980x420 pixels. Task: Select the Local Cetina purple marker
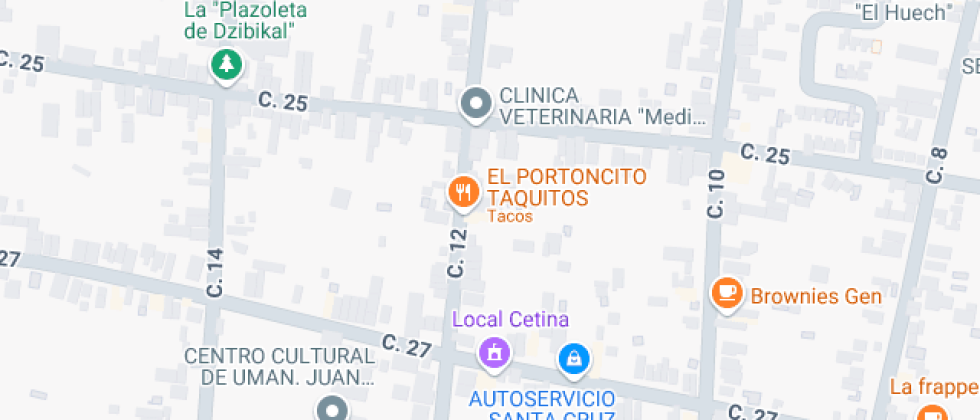point(493,352)
